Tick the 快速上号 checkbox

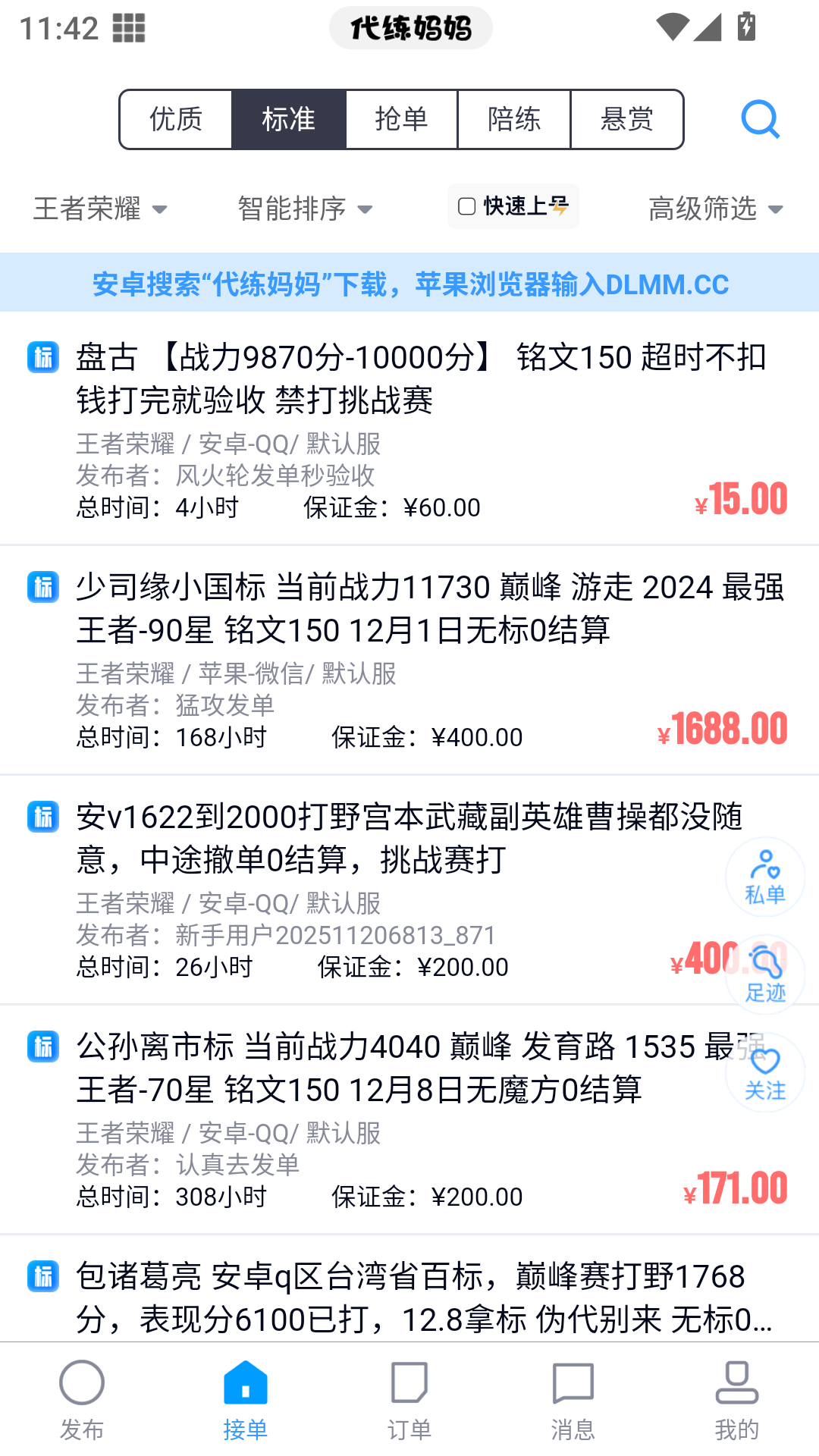point(467,206)
